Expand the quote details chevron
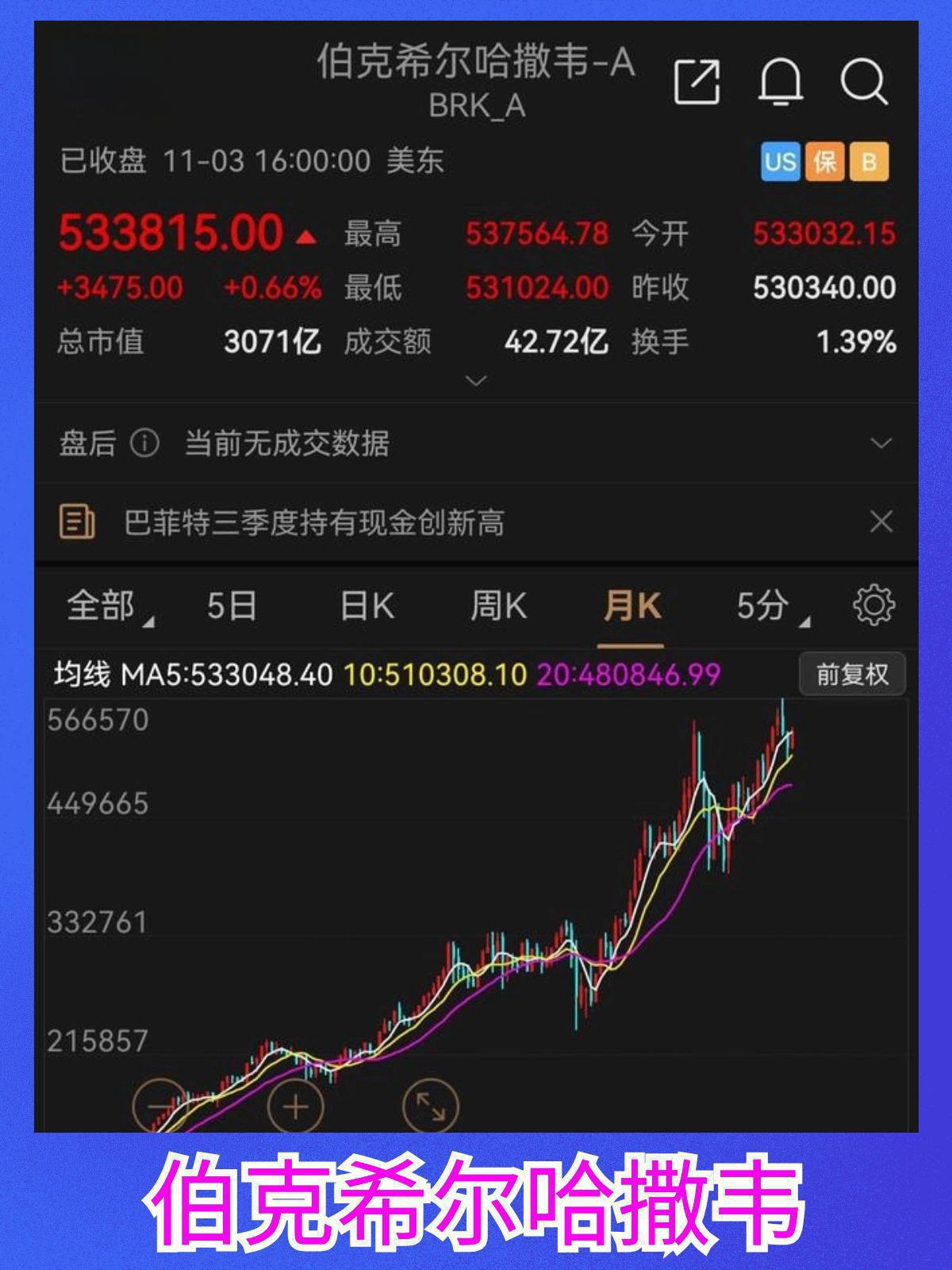This screenshot has height=1270, width=952. 474,380
